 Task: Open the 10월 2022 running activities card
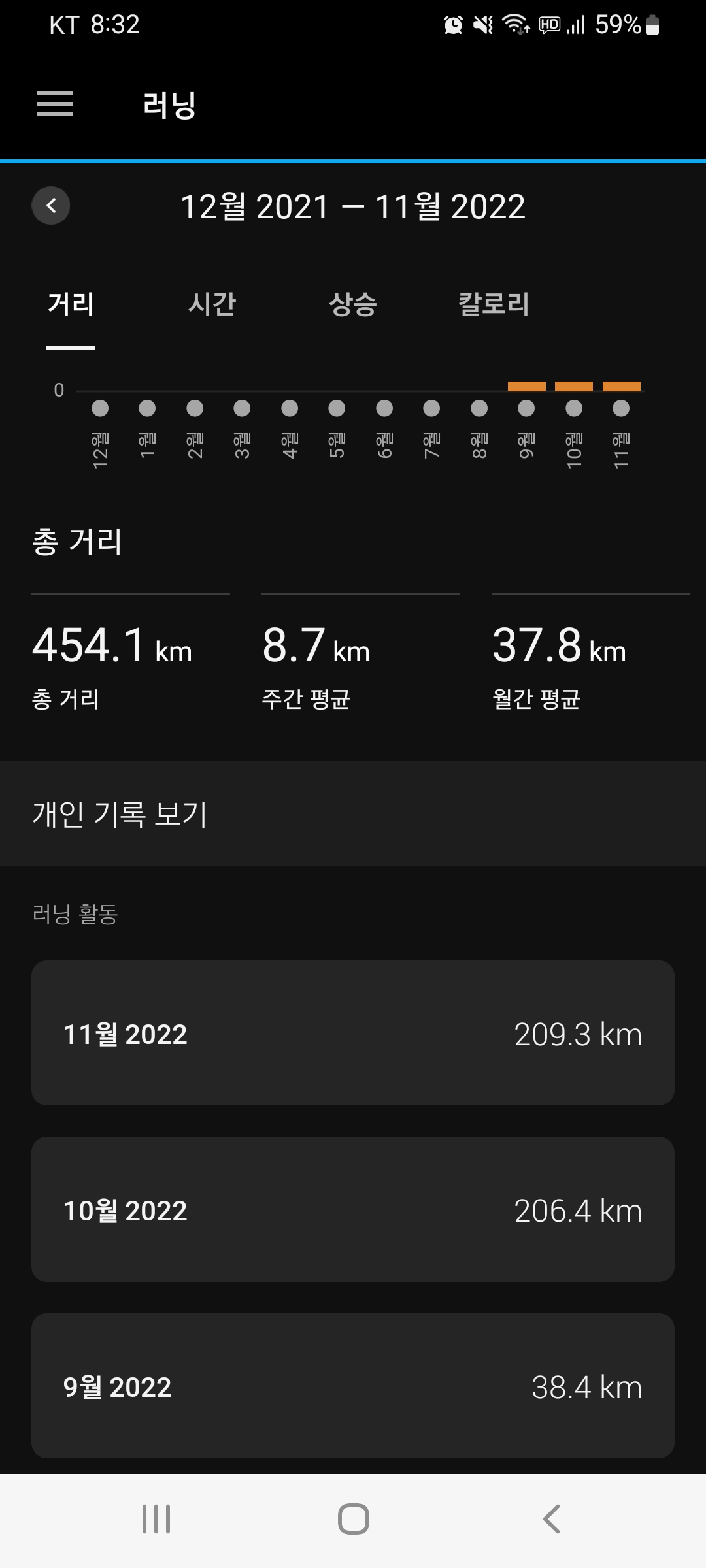coord(353,1209)
